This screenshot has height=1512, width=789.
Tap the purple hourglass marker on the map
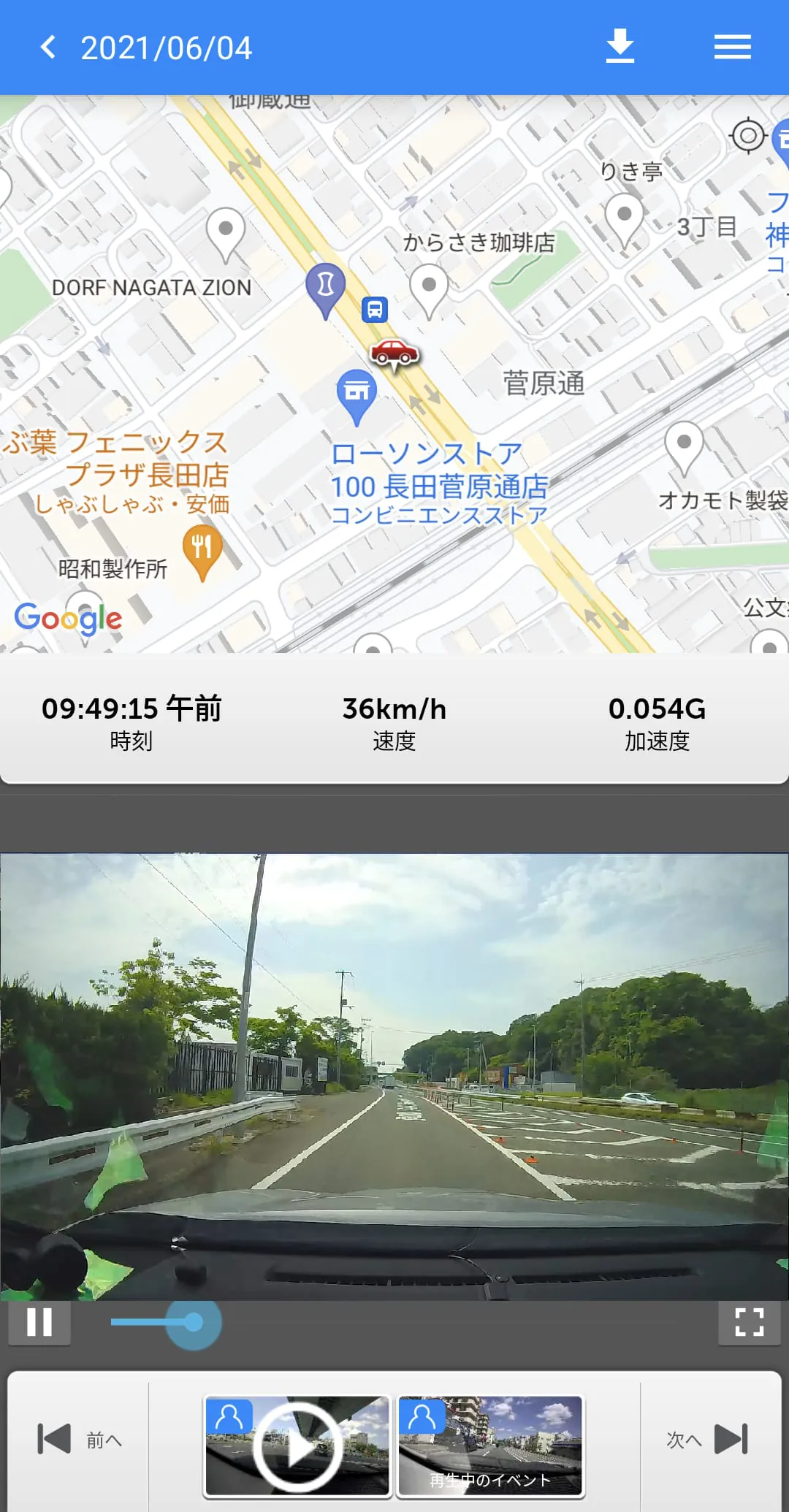tap(326, 285)
